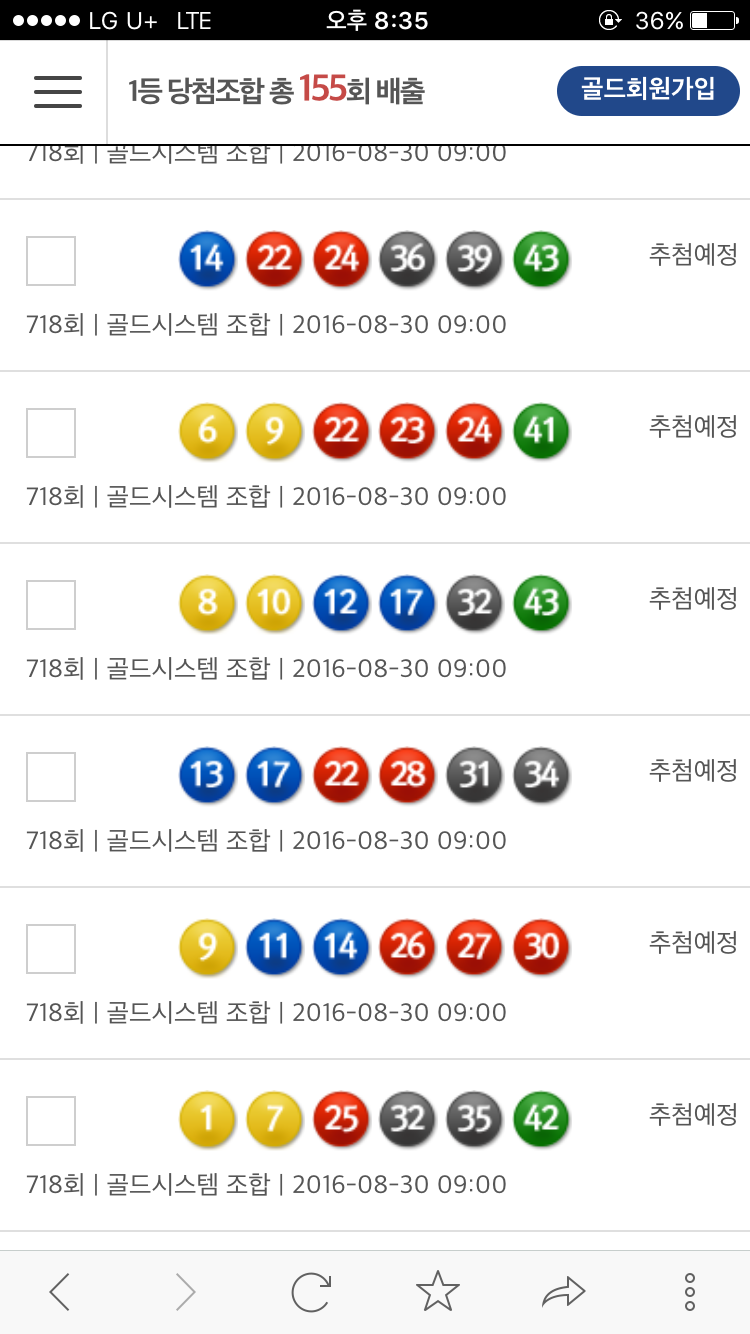
Task: Reload the current page
Action: point(311,1292)
